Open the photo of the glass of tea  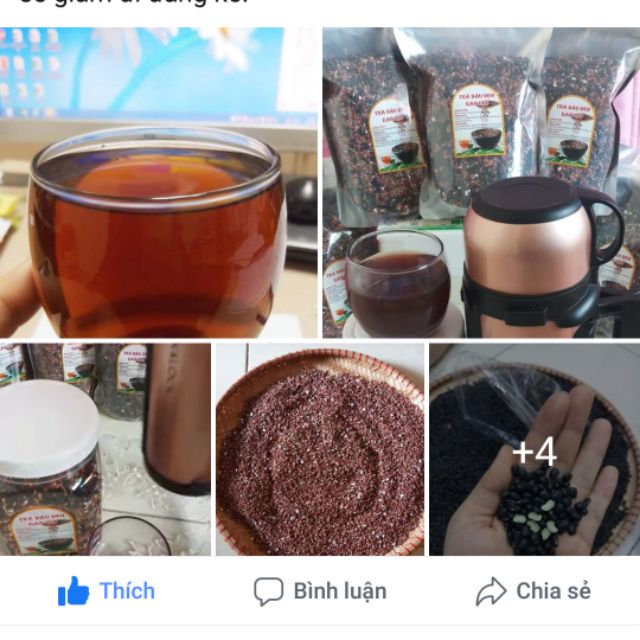[160, 183]
